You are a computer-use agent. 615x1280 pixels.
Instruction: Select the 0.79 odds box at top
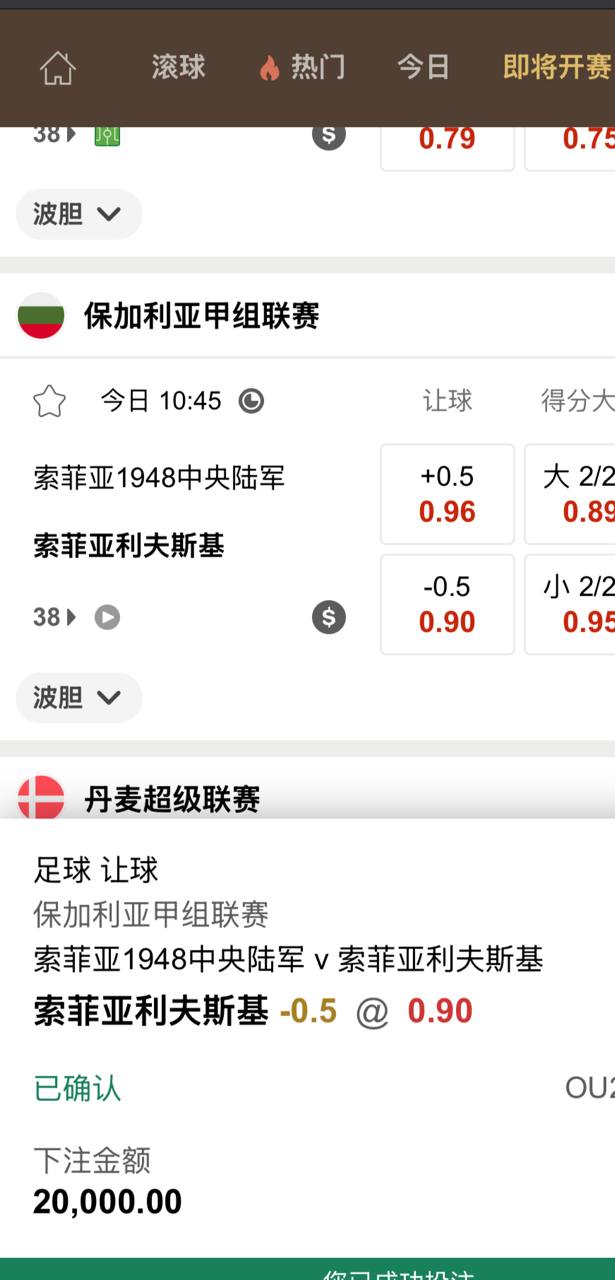point(447,140)
